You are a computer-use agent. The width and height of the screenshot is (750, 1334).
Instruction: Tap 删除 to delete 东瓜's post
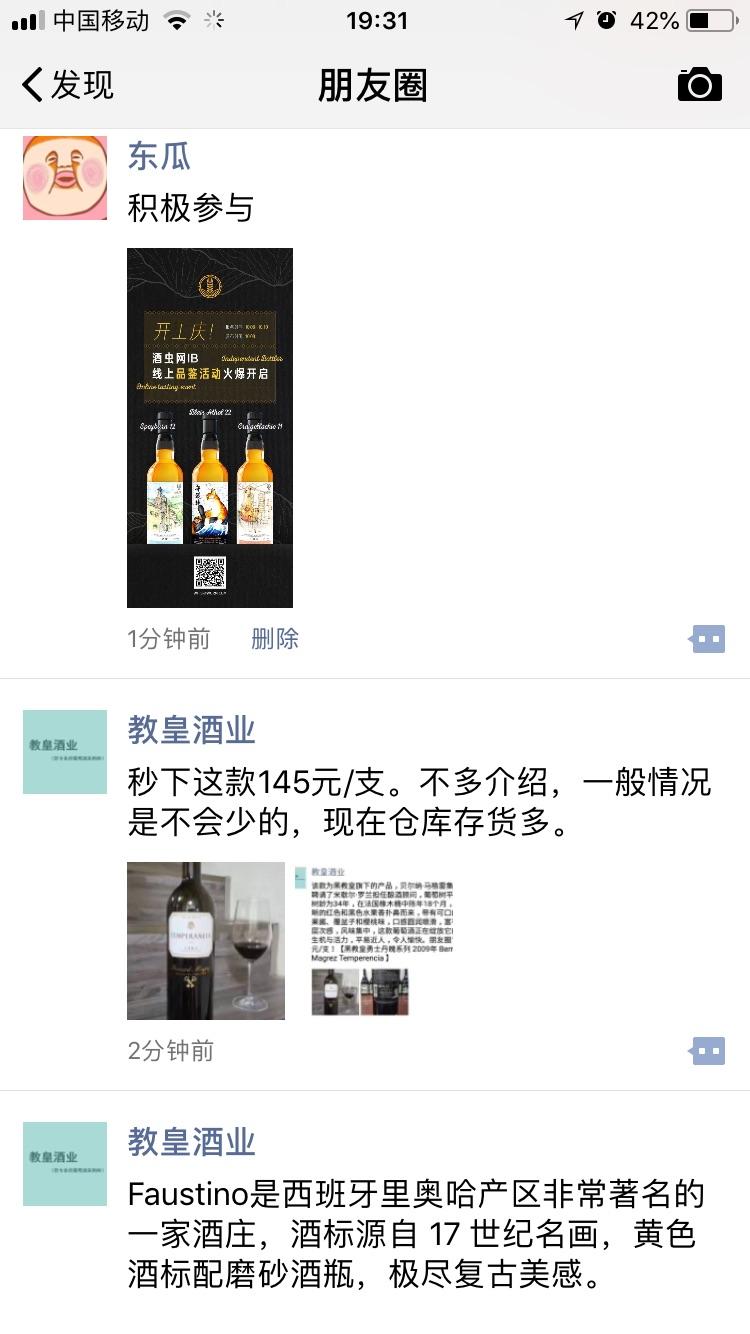275,638
